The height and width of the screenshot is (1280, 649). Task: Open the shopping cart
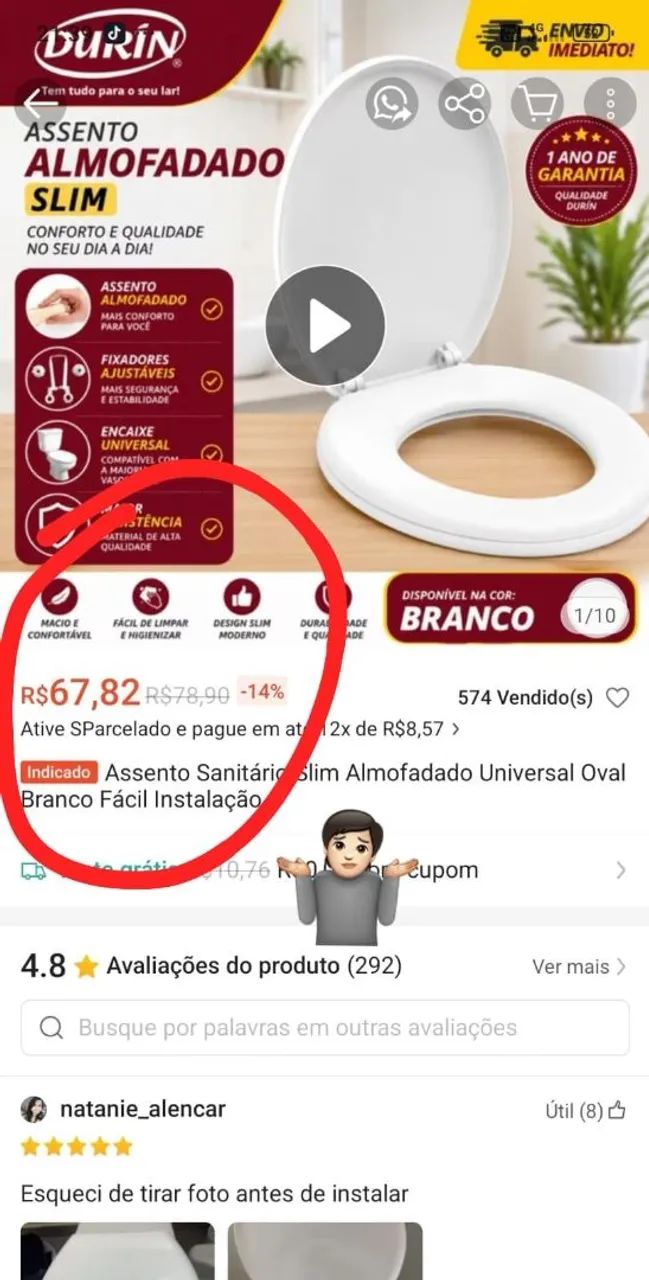(x=538, y=103)
